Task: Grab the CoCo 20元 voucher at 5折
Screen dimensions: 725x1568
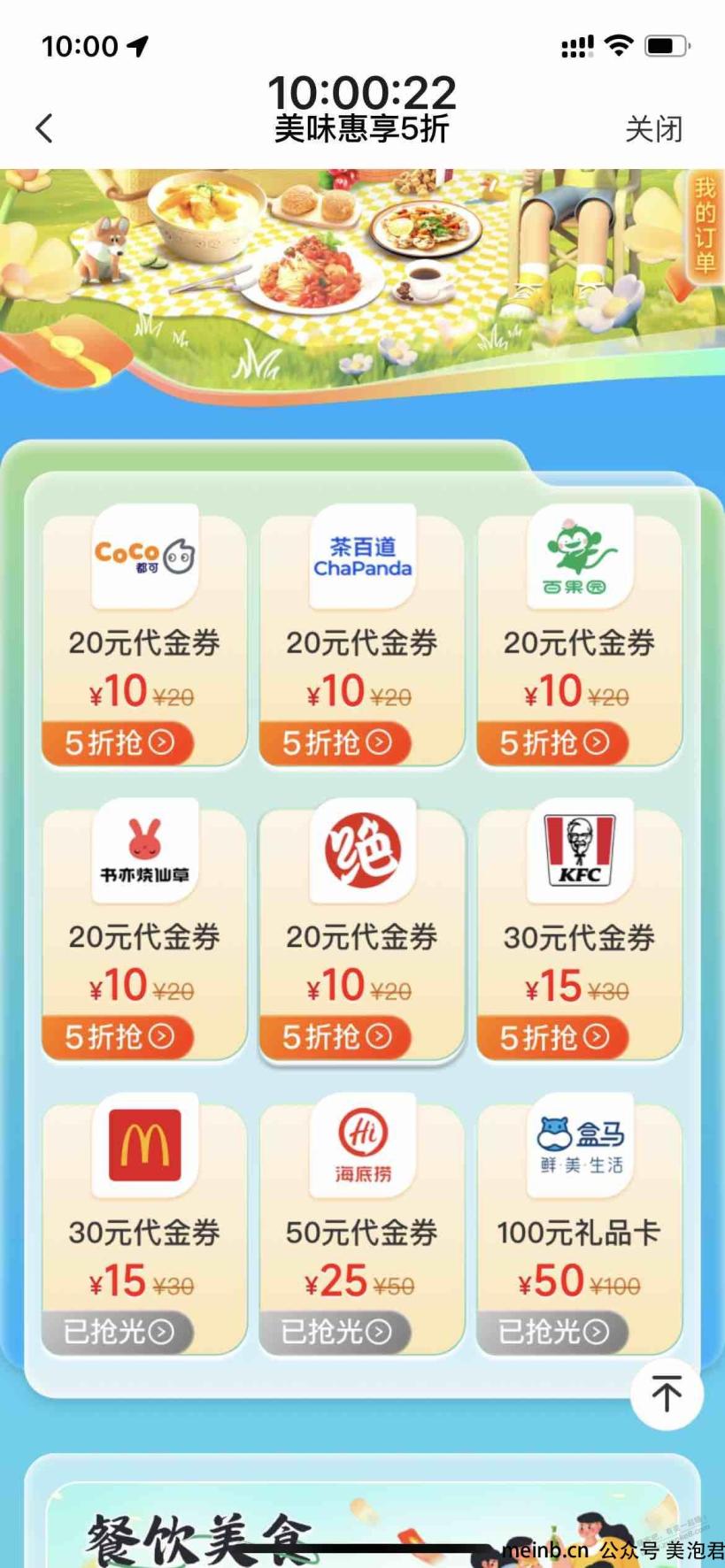Action: pos(119,742)
